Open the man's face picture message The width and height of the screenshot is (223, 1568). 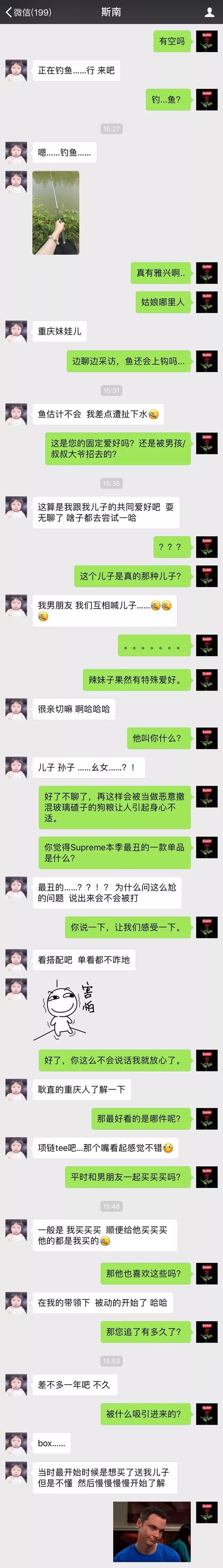(152, 1531)
